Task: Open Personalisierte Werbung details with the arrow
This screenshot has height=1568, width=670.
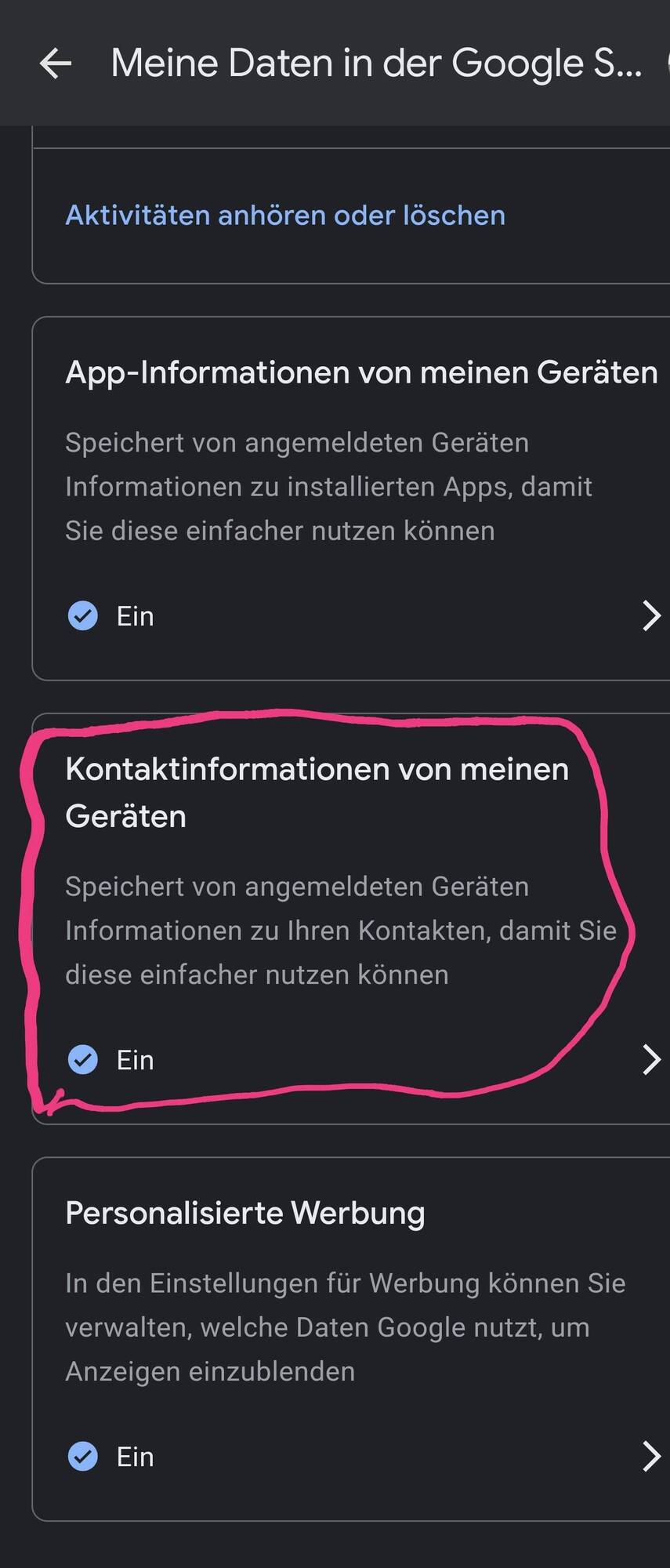Action: (651, 1457)
